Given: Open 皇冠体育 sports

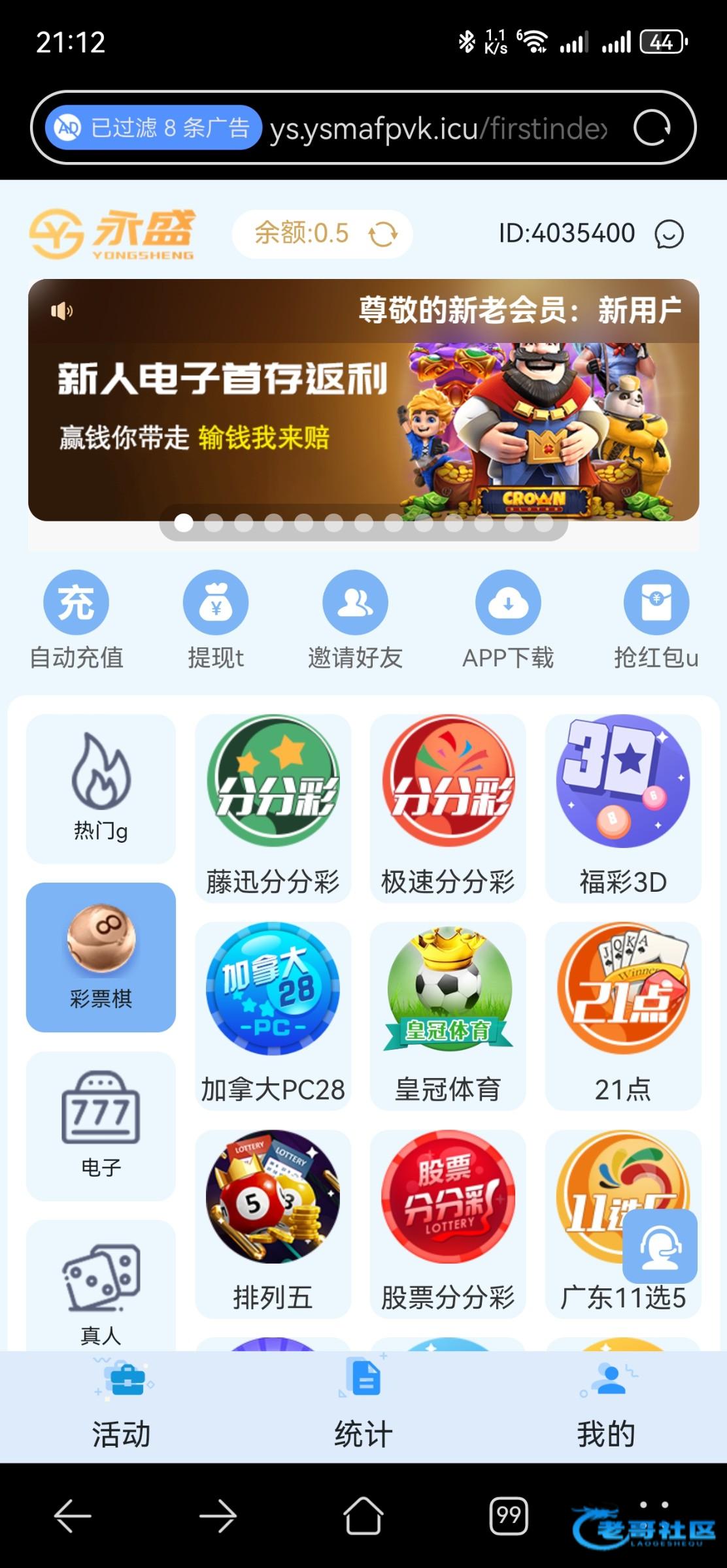Looking at the screenshot, I should click(448, 1015).
